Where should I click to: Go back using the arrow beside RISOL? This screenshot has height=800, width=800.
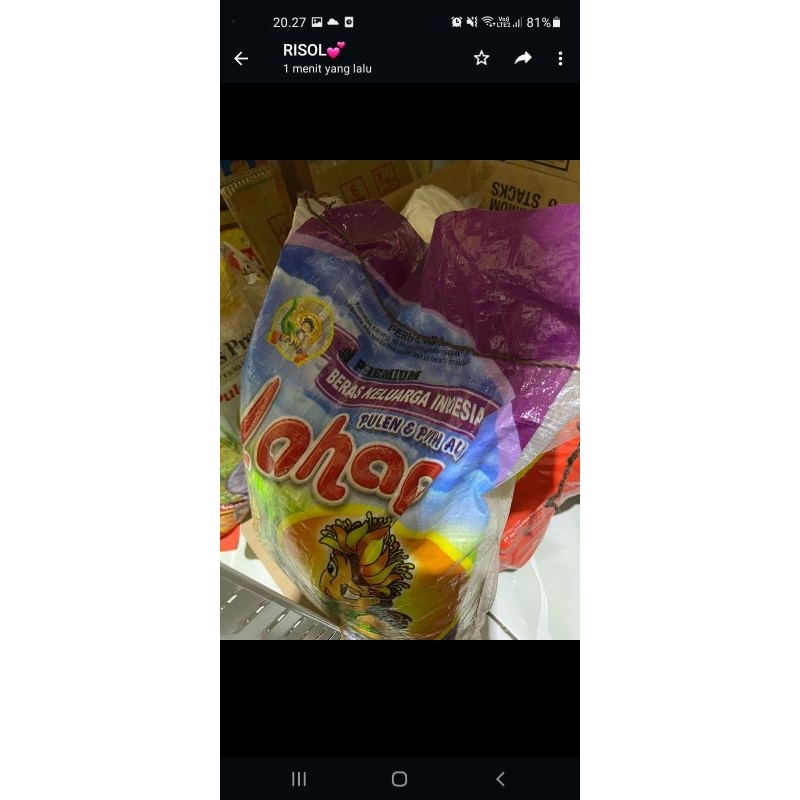point(241,59)
